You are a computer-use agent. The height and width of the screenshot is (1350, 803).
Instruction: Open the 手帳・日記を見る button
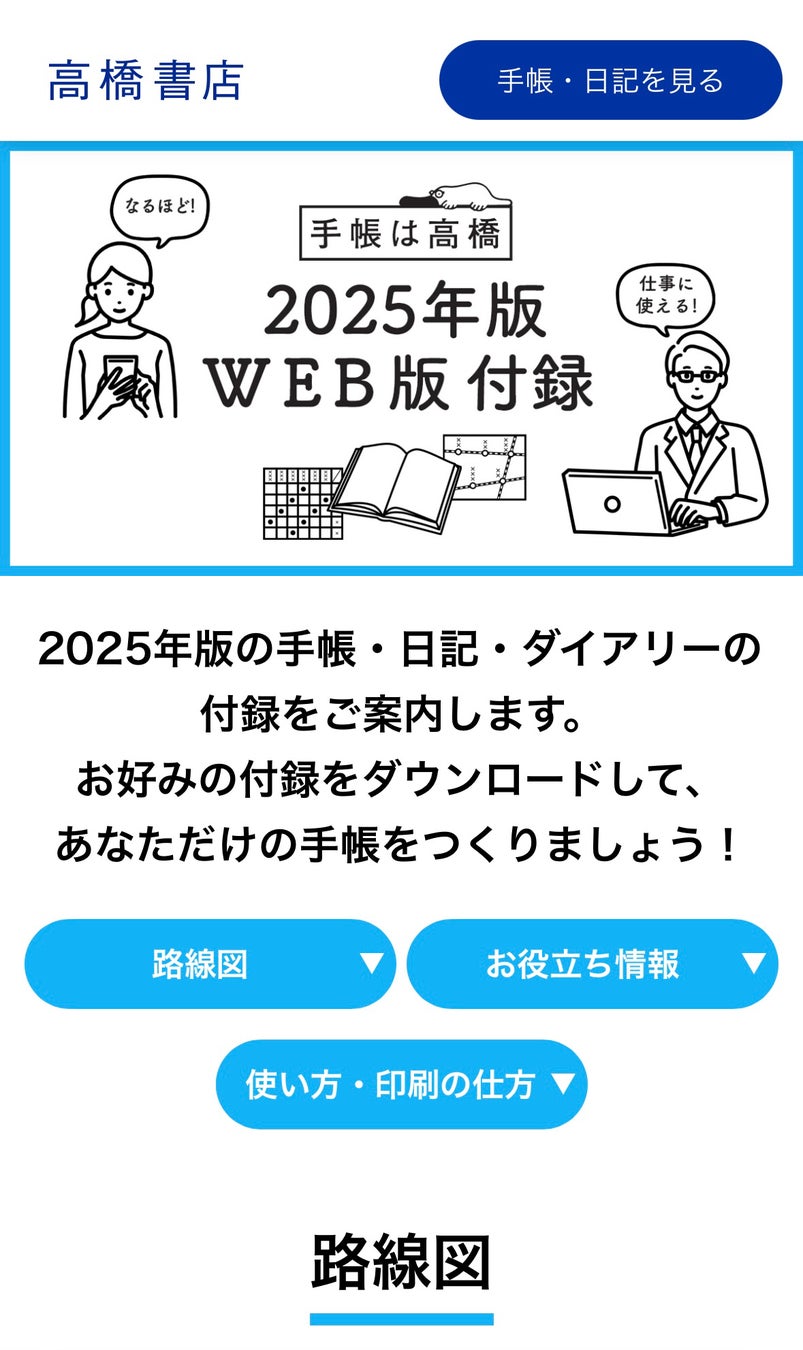[x=610, y=80]
